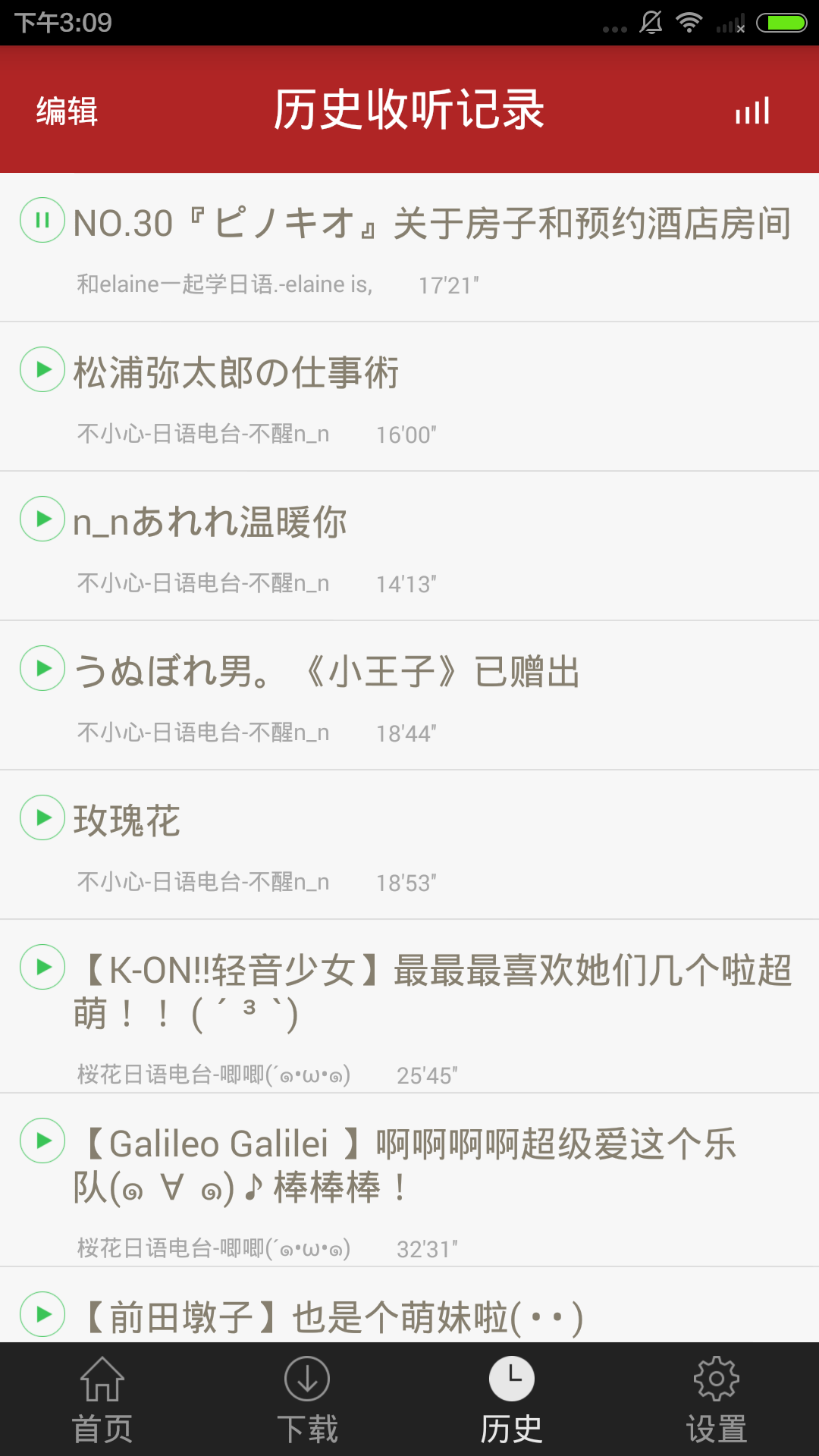Play the 前田墩子 episode
Viewport: 819px width, 1456px height.
point(42,1315)
